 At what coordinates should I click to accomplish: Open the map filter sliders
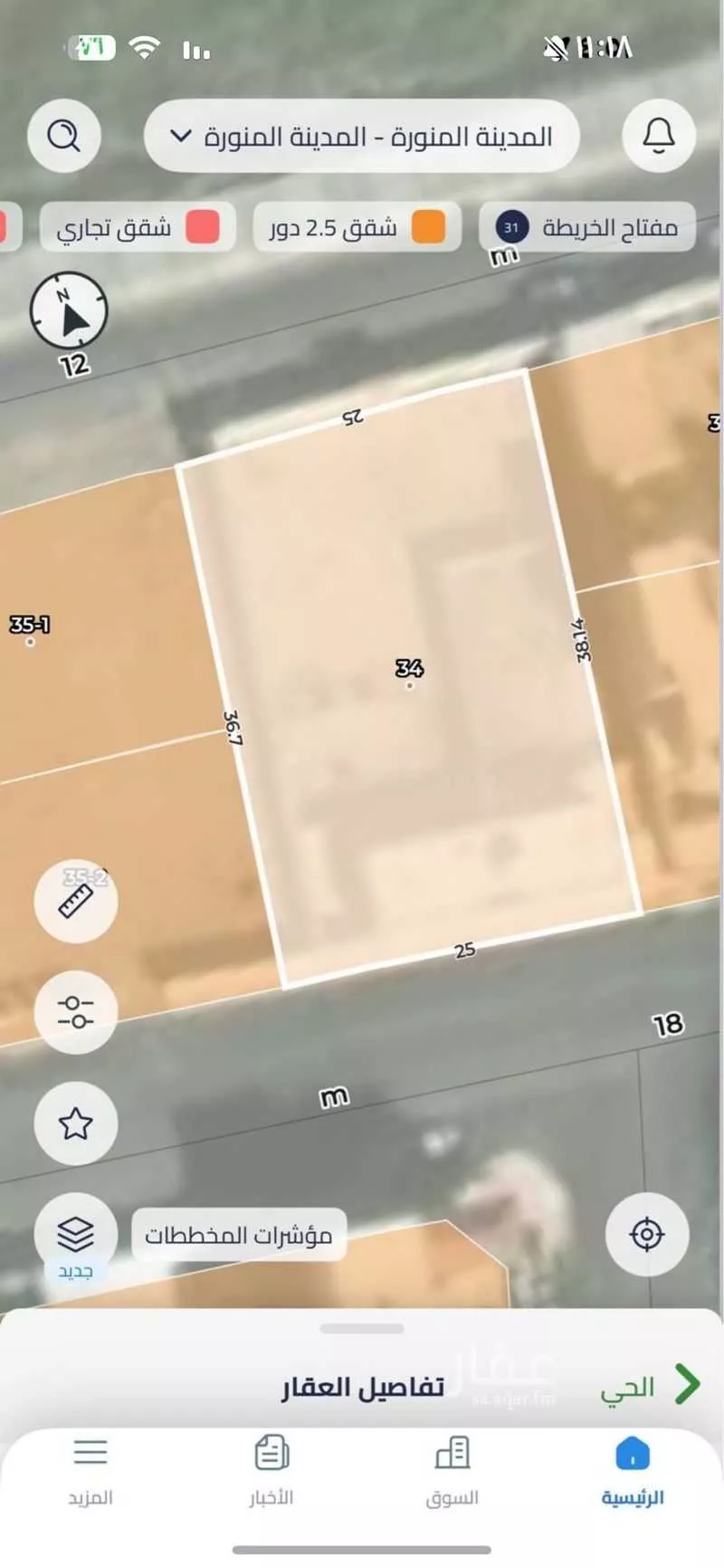click(76, 1012)
